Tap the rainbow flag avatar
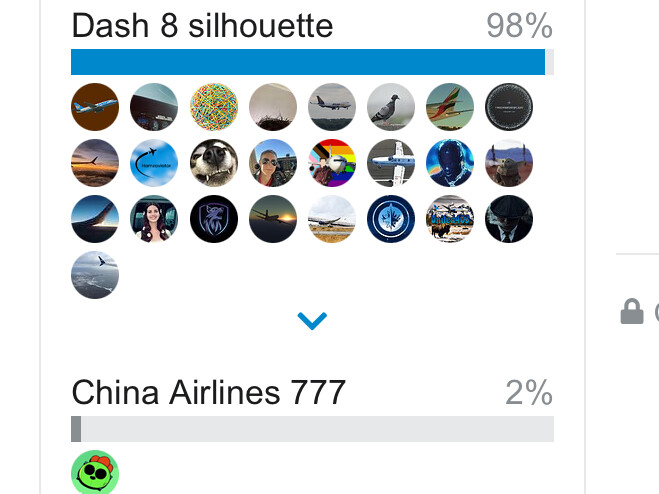This screenshot has width=659, height=494. (x=332, y=163)
